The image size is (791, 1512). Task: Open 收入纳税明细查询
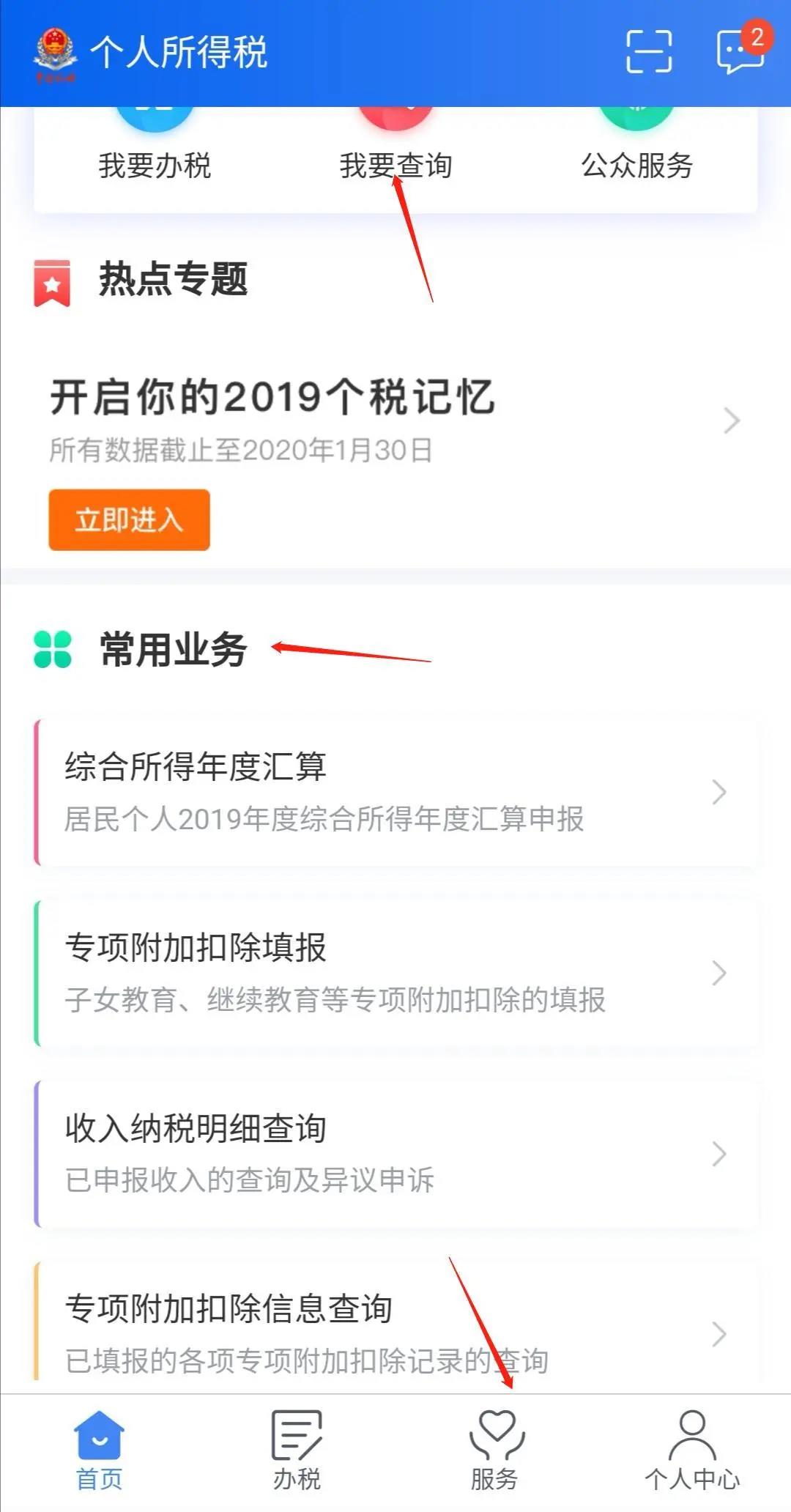click(x=395, y=1154)
